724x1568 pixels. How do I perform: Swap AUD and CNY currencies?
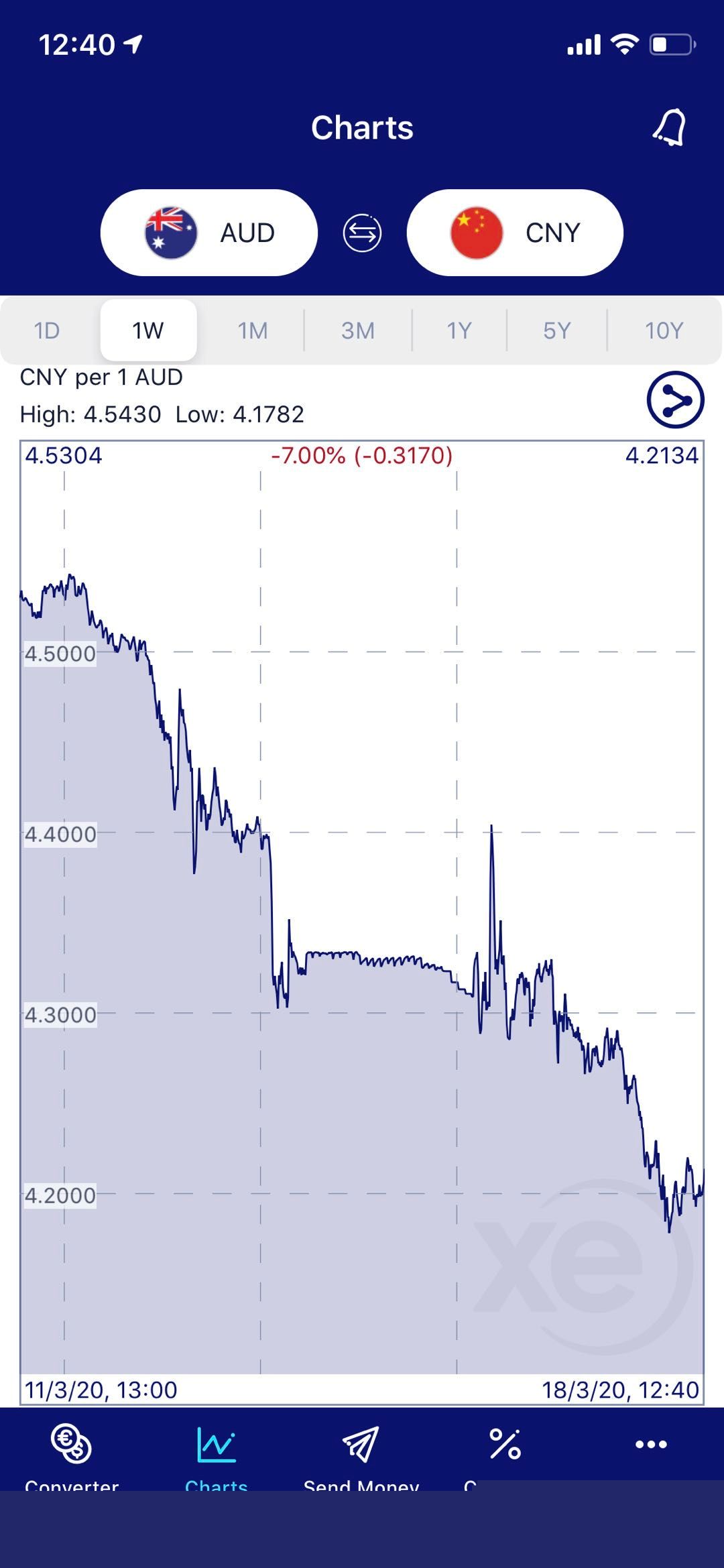point(362,233)
